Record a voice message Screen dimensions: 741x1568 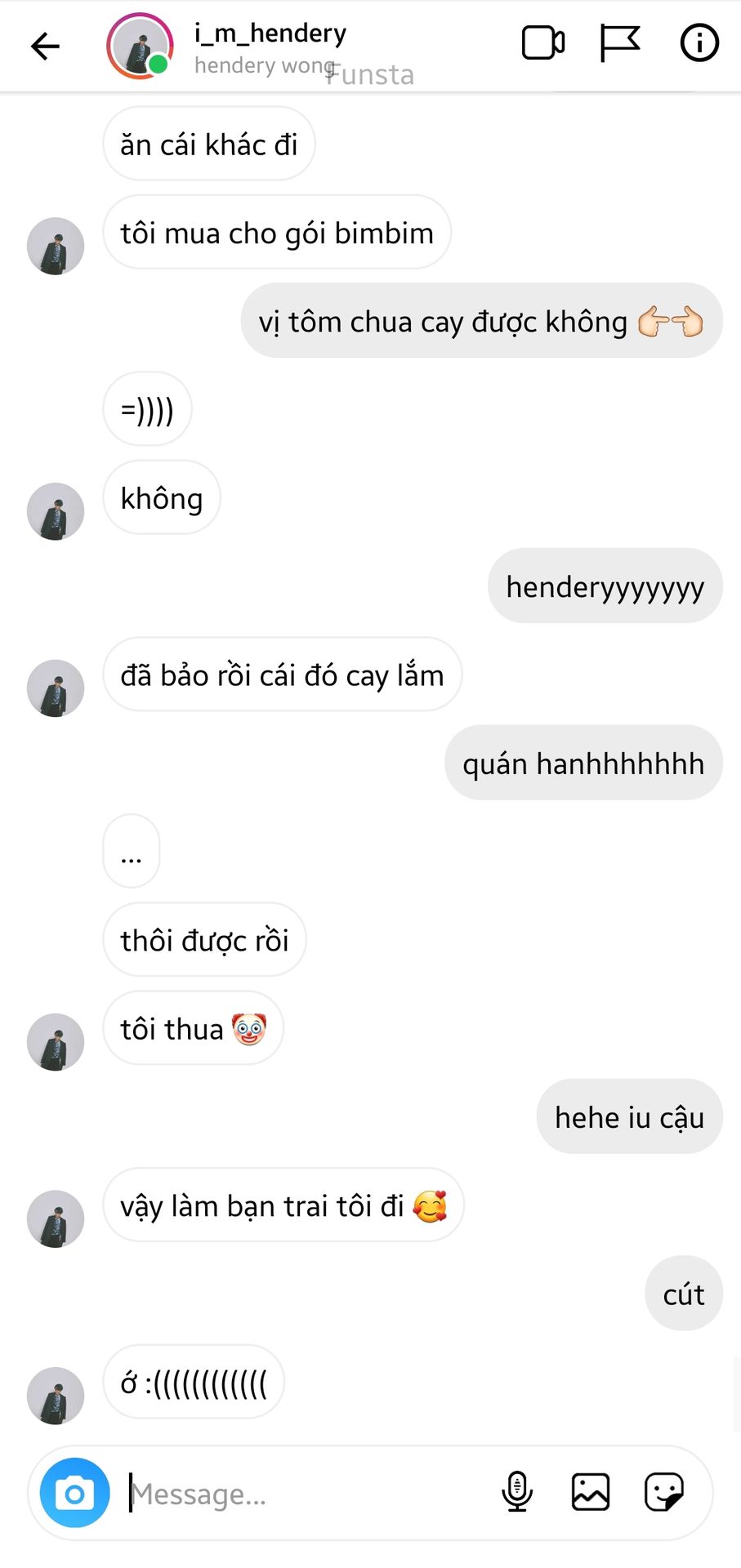pyautogui.click(x=517, y=1492)
